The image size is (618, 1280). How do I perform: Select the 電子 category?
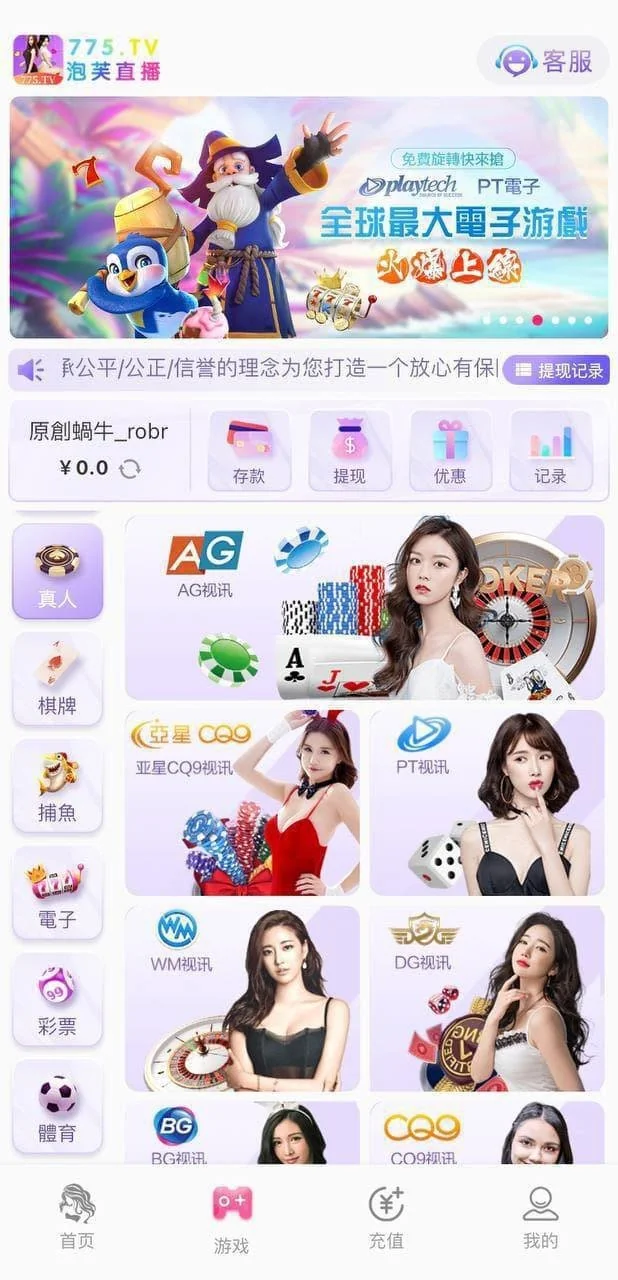[57, 893]
